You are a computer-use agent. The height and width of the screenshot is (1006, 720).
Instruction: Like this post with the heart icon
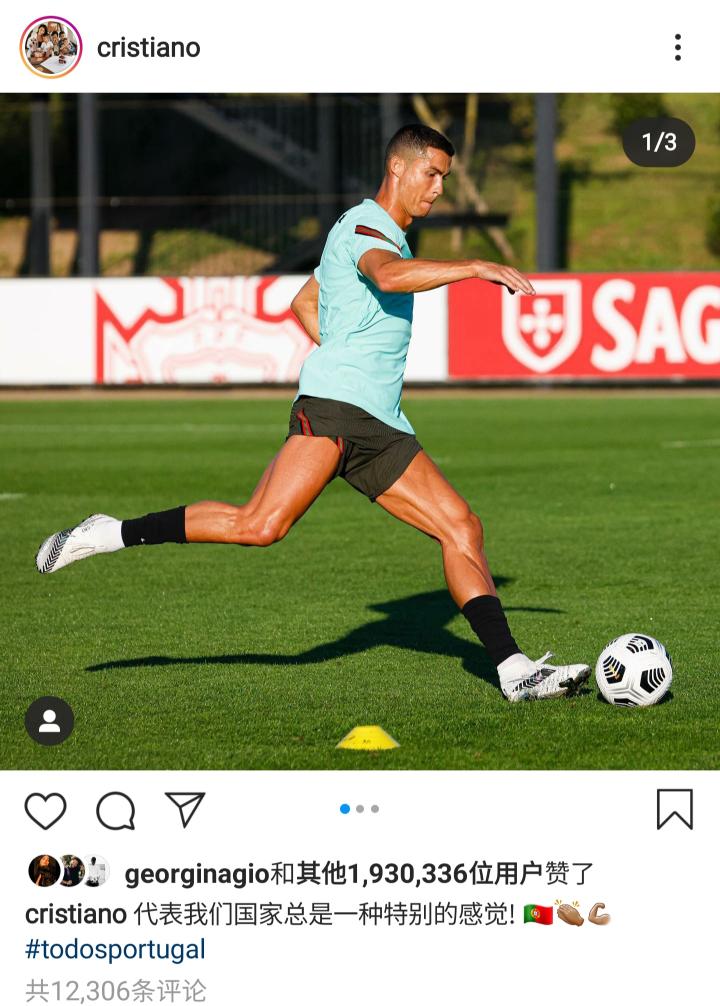coord(45,810)
